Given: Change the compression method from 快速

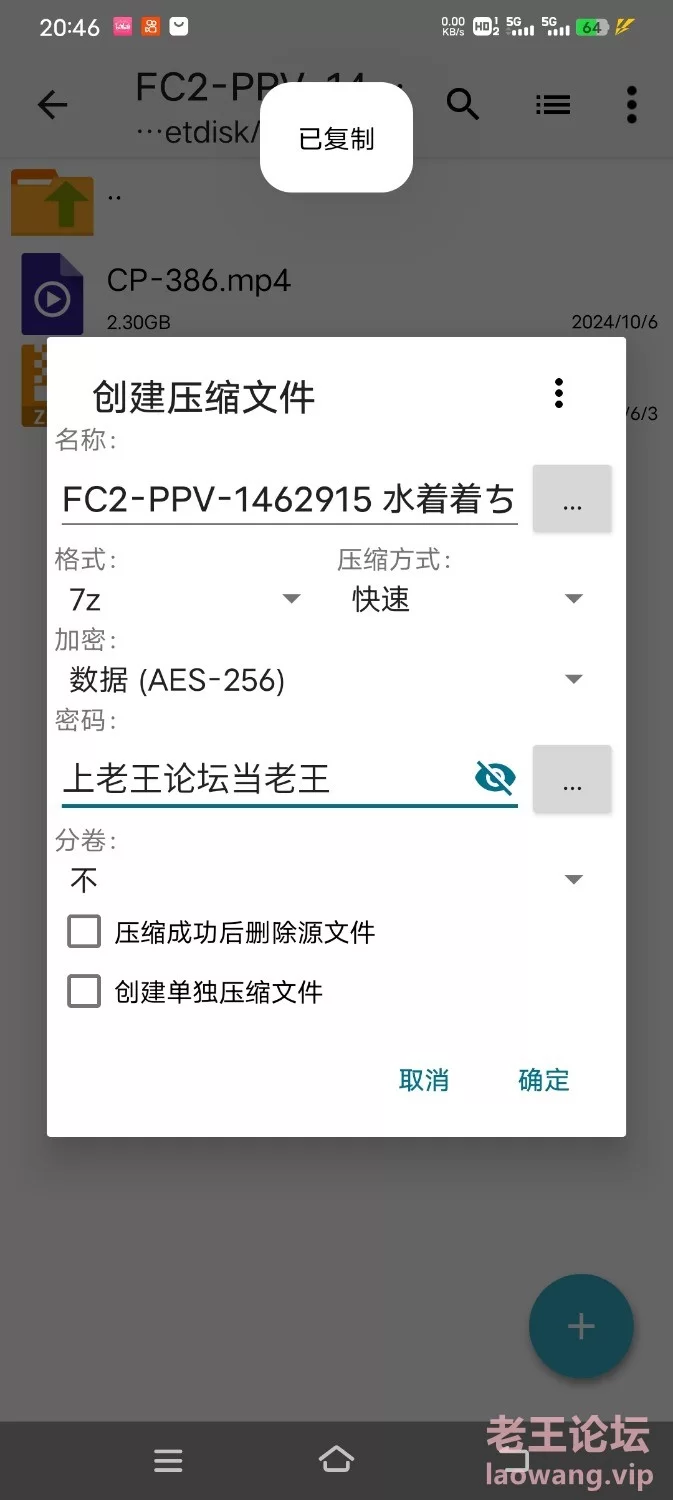Looking at the screenshot, I should [466, 599].
